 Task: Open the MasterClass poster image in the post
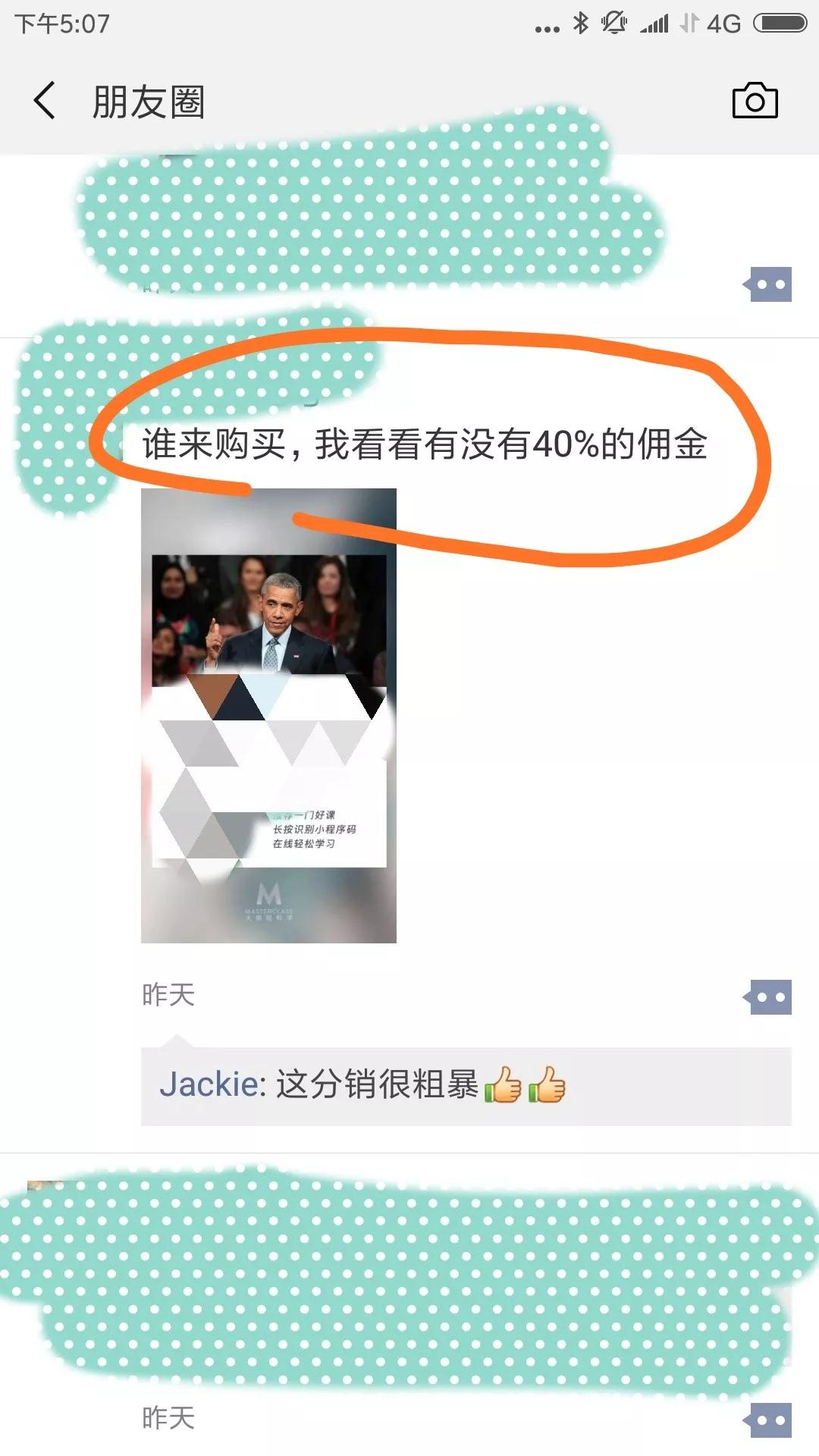268,715
